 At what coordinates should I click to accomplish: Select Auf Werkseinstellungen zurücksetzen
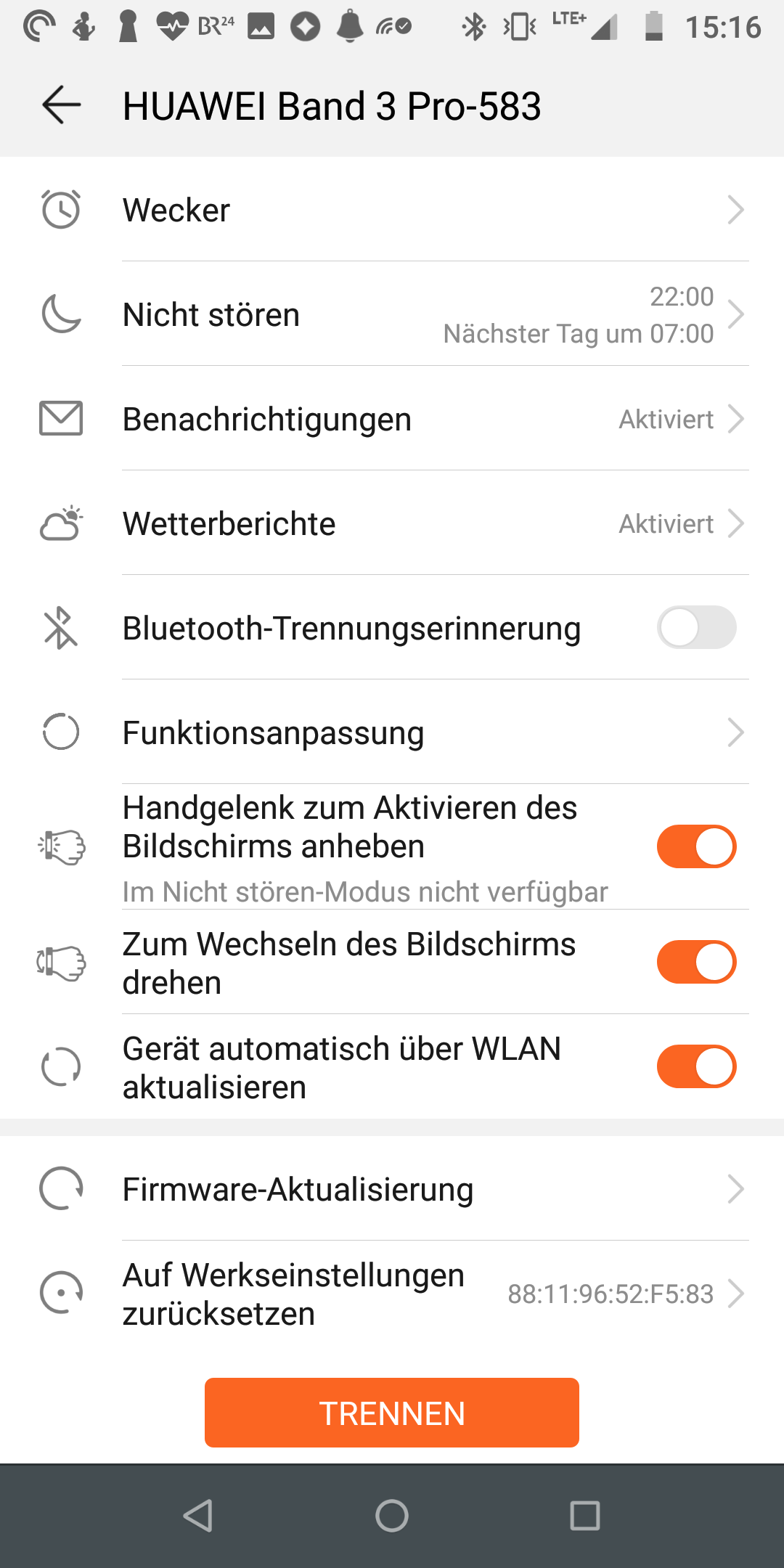[392, 1294]
